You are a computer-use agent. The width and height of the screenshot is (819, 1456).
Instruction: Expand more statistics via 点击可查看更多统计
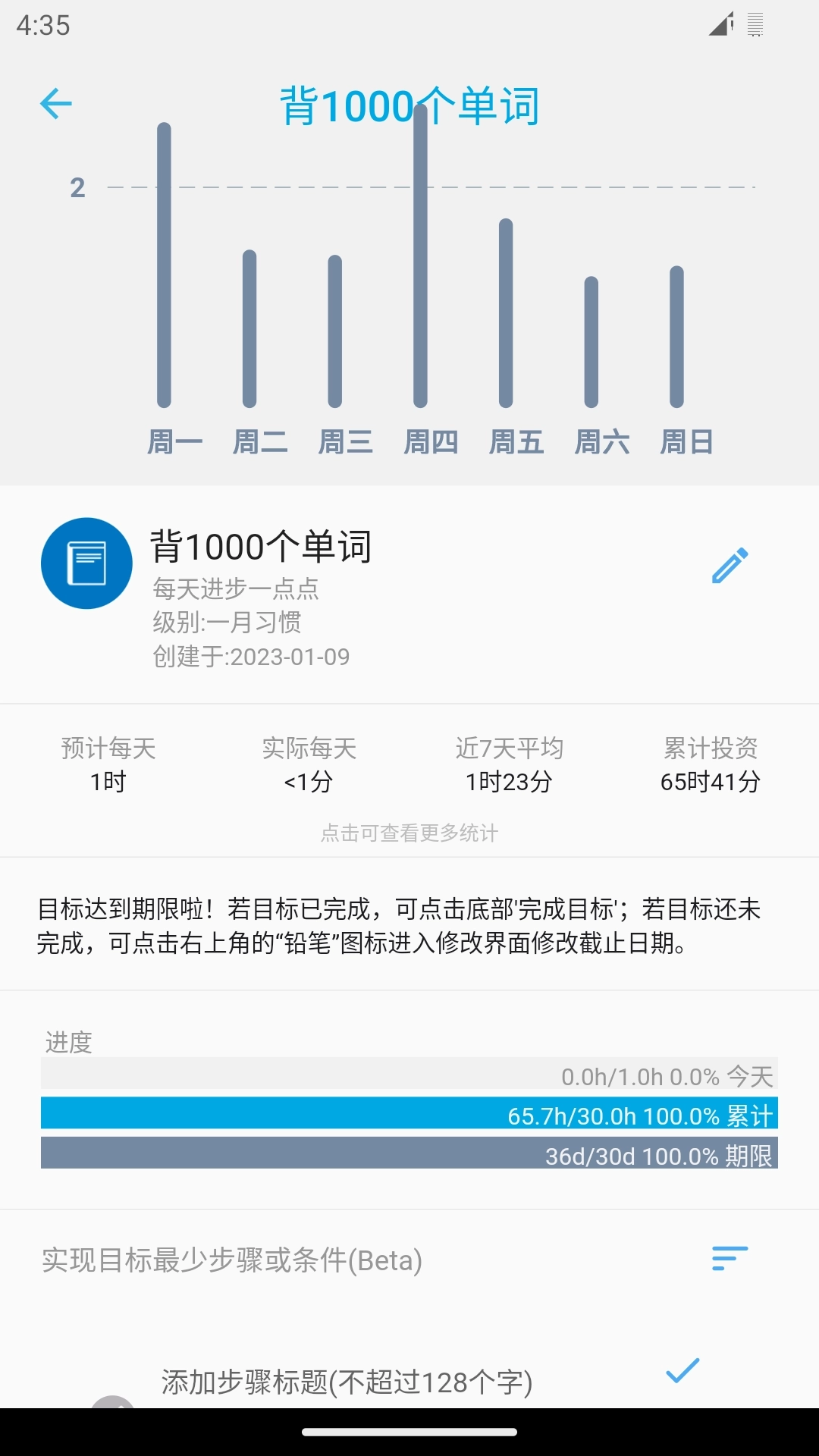[409, 833]
